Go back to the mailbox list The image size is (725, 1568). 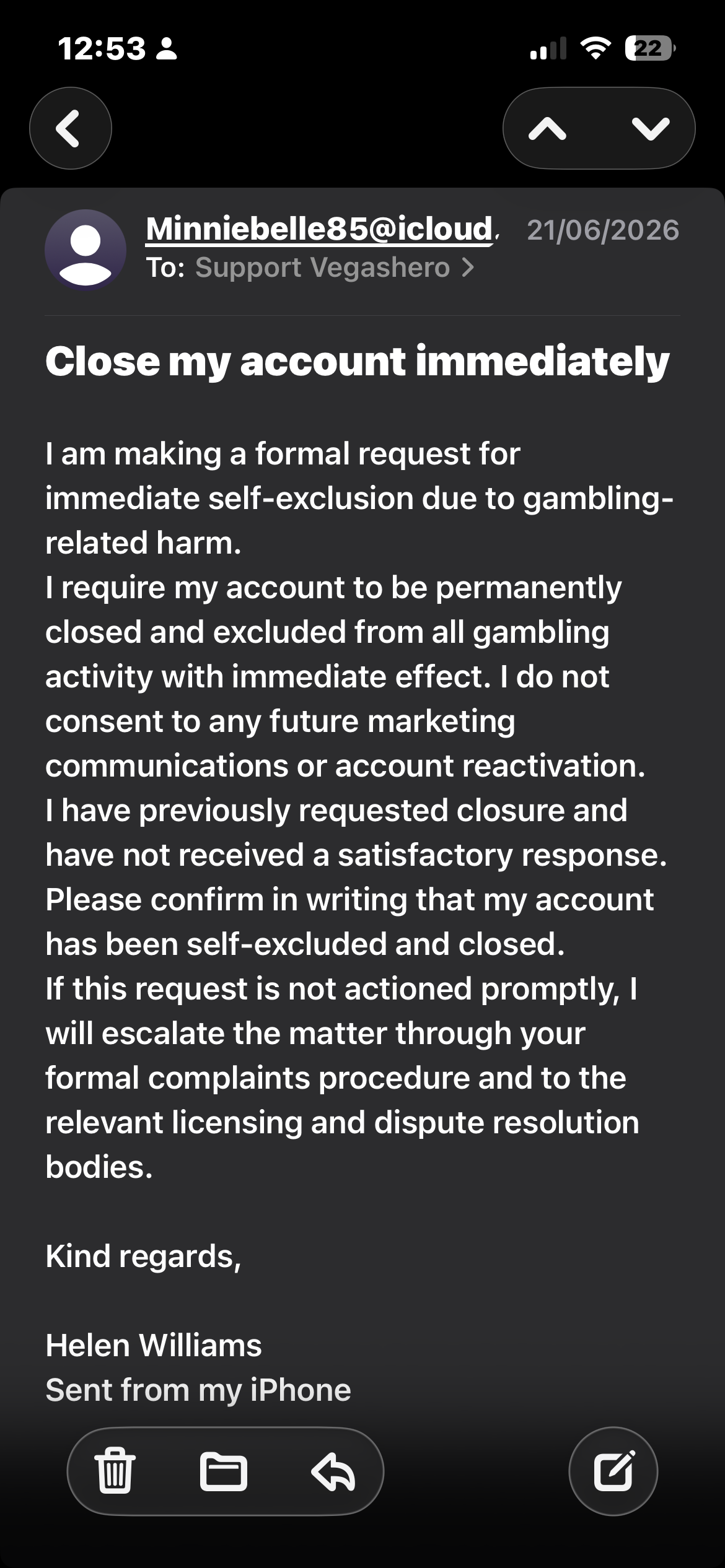[x=70, y=128]
